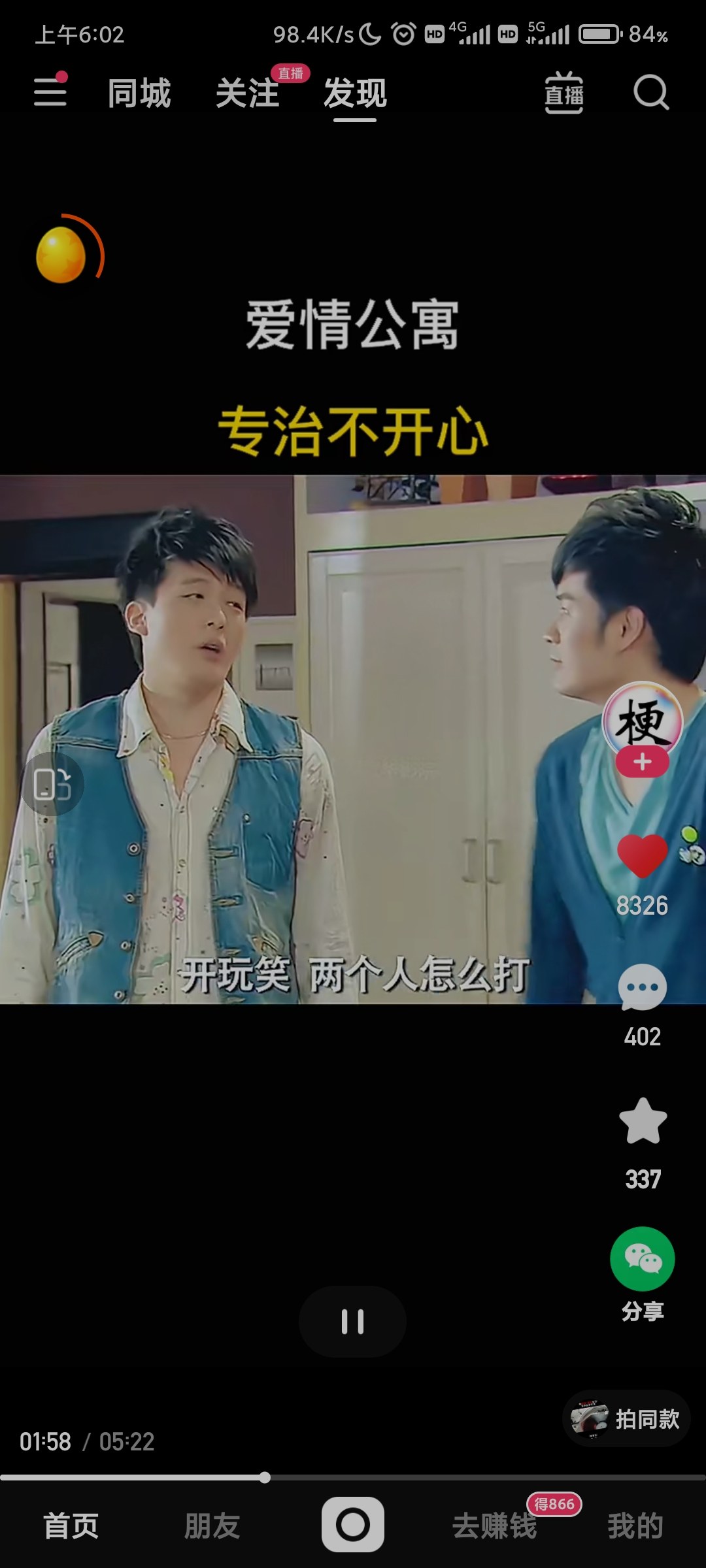
Task: Favorite the video with the star
Action: 643,1121
